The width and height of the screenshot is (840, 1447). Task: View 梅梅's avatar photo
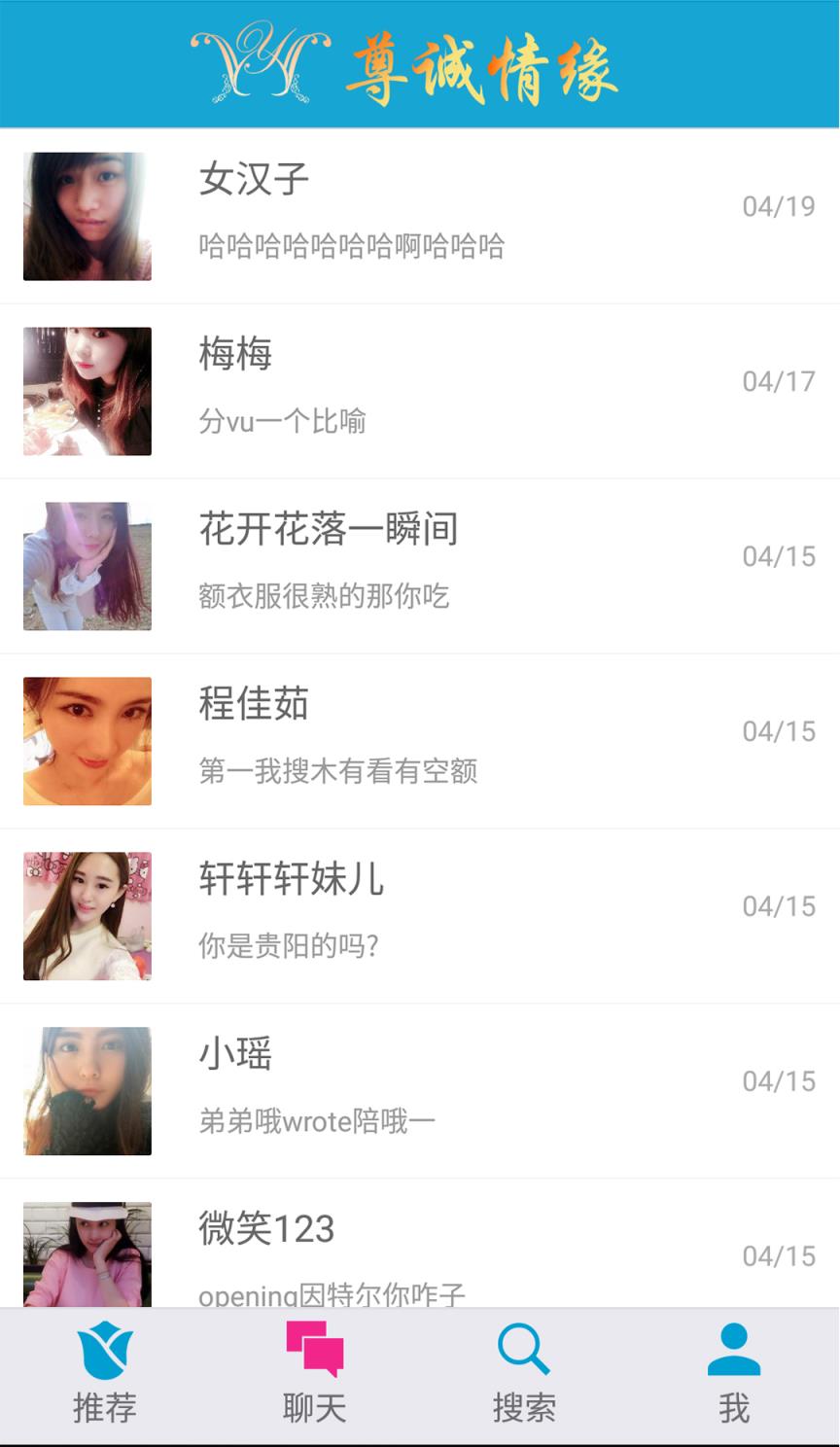(x=87, y=391)
